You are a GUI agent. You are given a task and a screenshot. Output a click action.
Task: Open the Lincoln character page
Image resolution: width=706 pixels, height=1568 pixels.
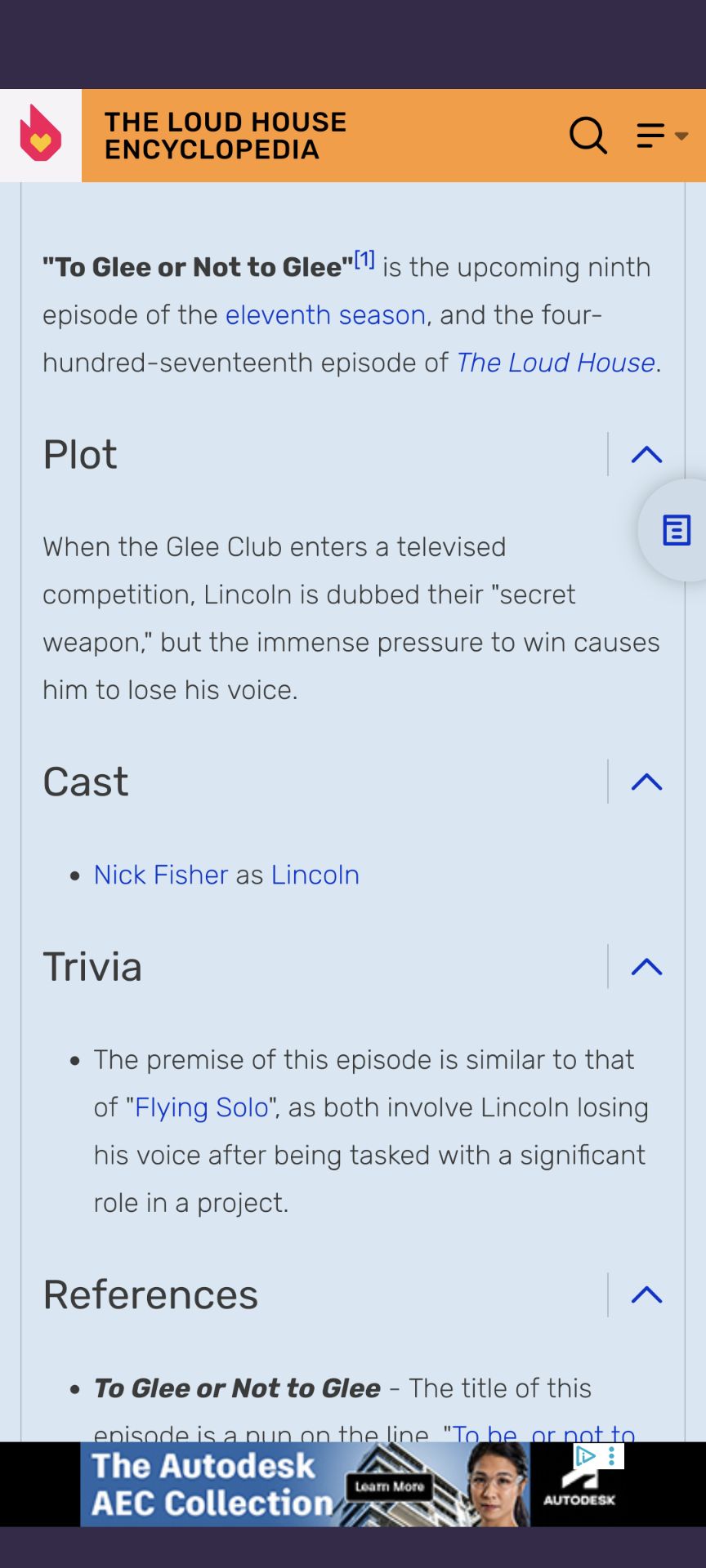coord(315,875)
